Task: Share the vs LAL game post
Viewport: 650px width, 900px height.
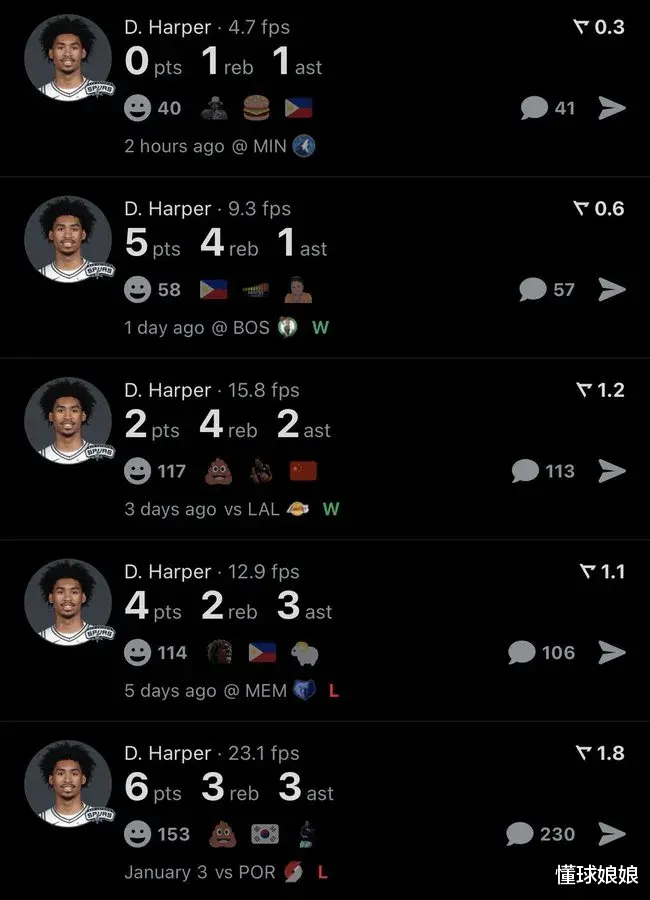Action: (612, 471)
